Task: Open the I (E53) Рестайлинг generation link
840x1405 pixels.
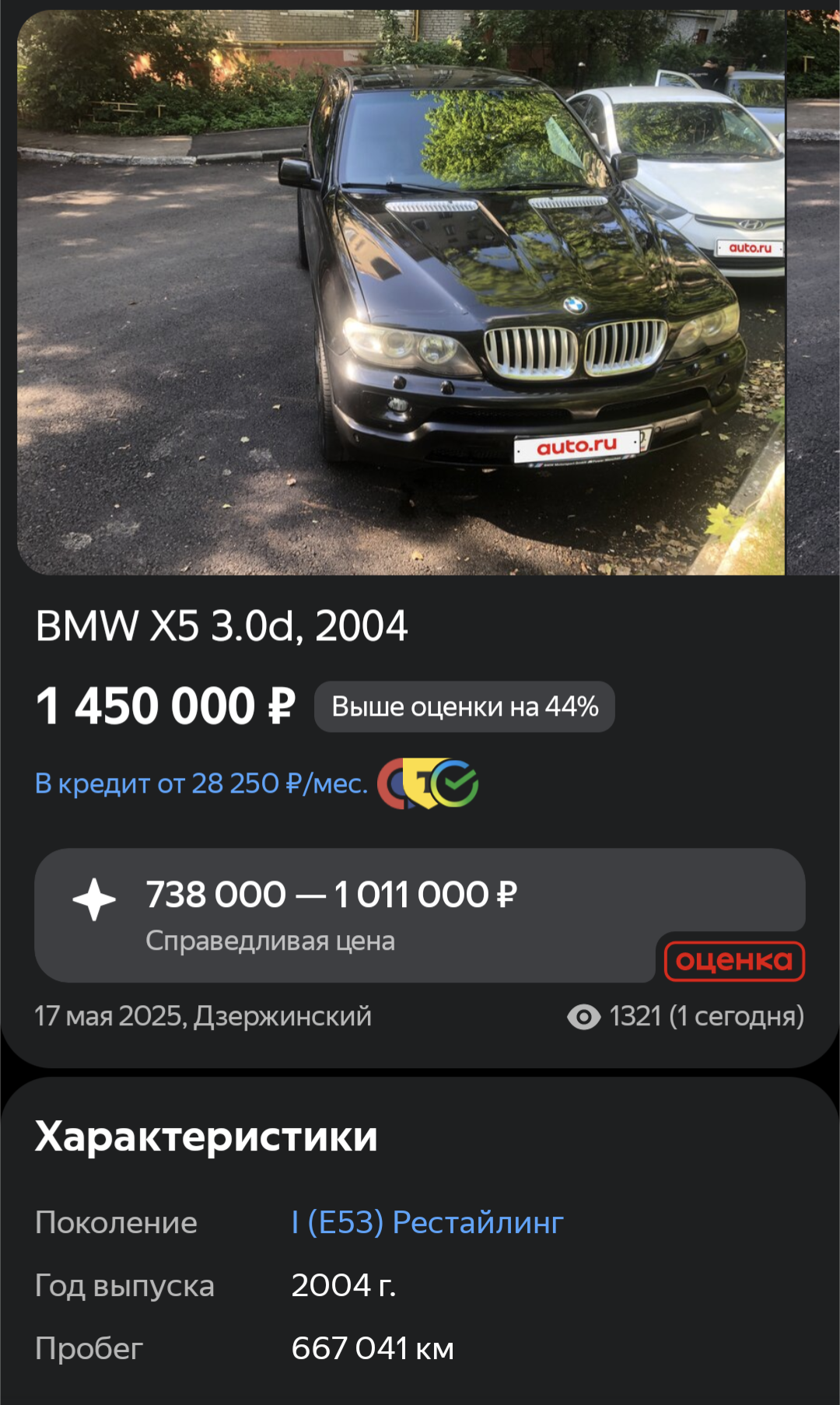Action: 427,1222
